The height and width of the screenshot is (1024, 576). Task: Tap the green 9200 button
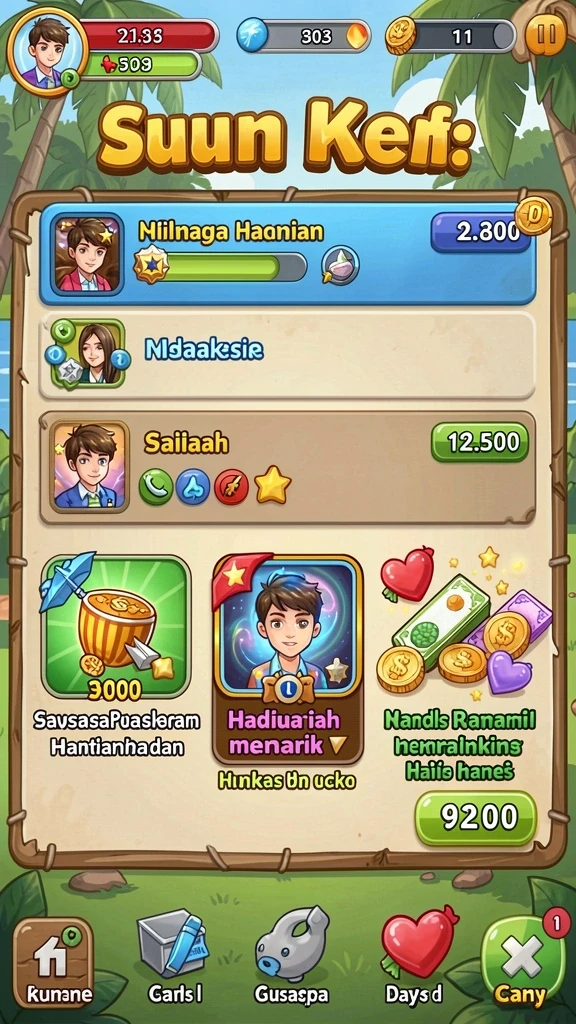[x=476, y=818]
